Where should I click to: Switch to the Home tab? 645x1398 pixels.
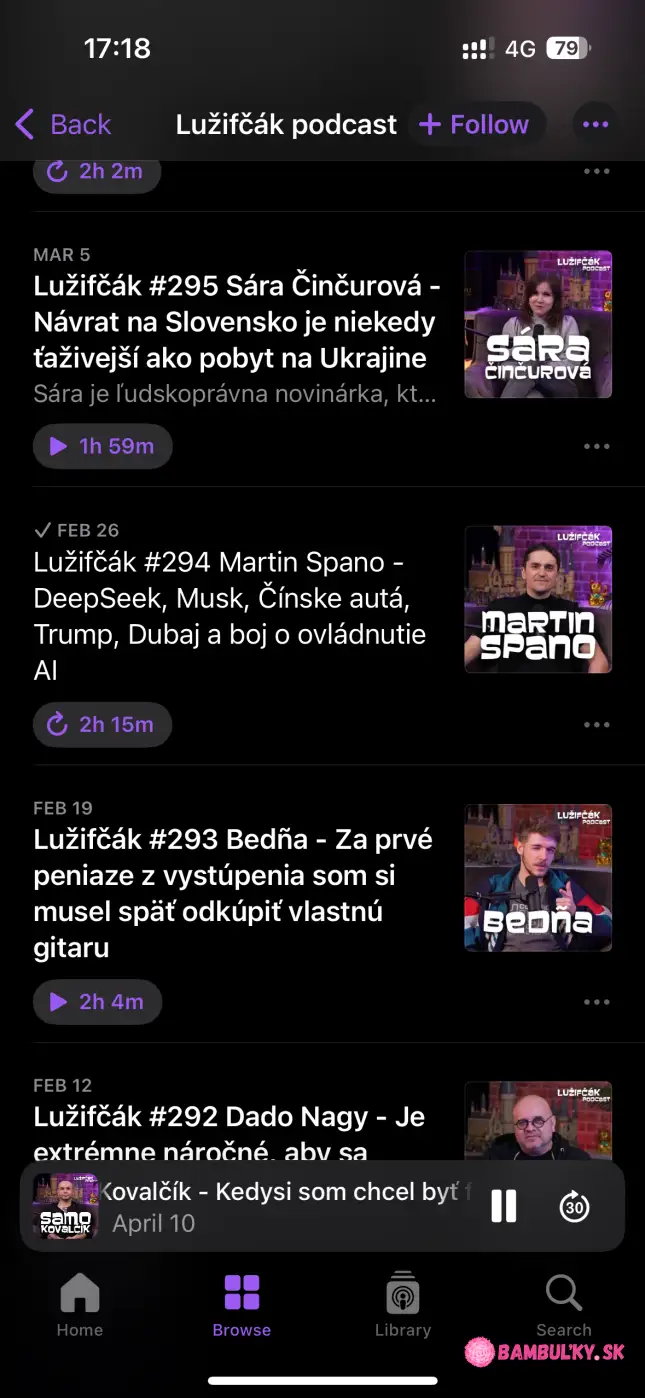[x=80, y=1305]
